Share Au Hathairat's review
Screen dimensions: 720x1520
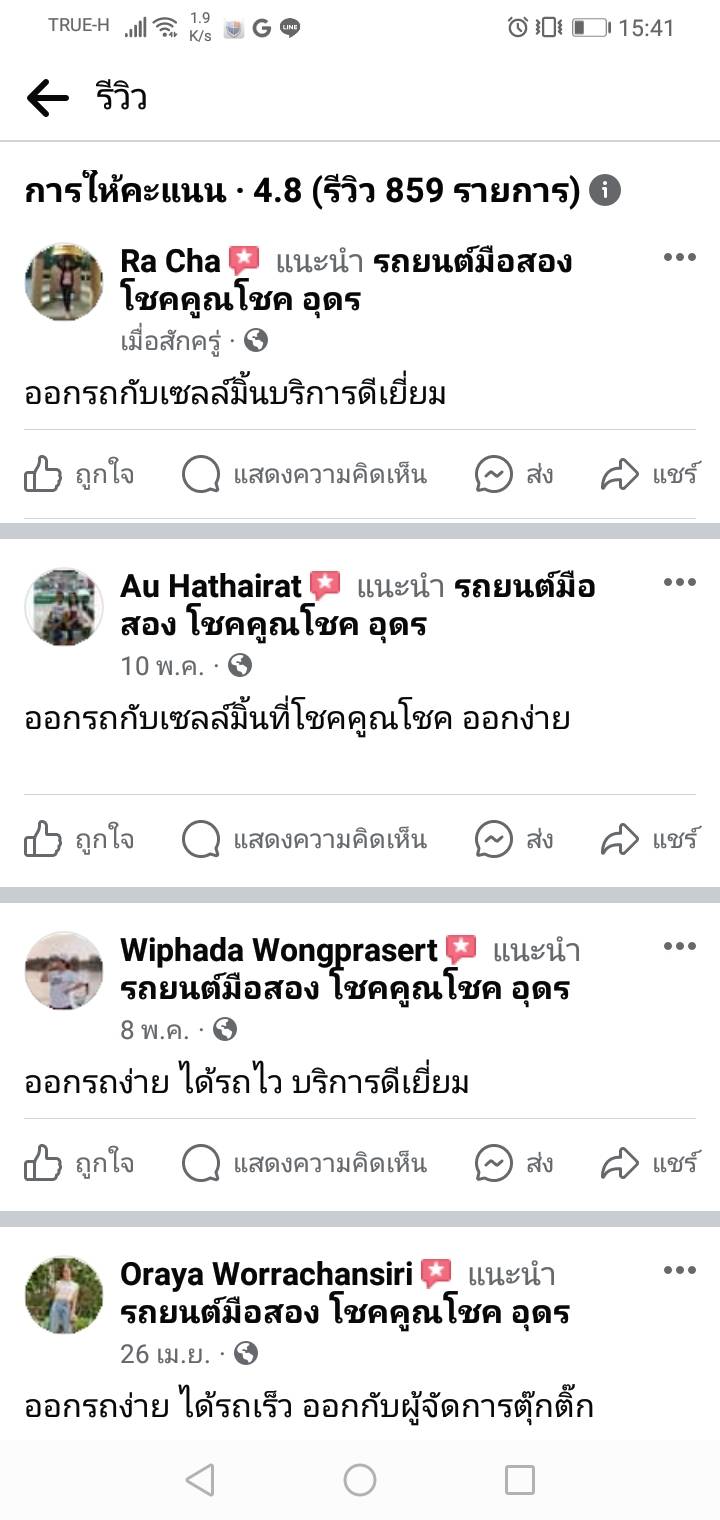[x=649, y=839]
